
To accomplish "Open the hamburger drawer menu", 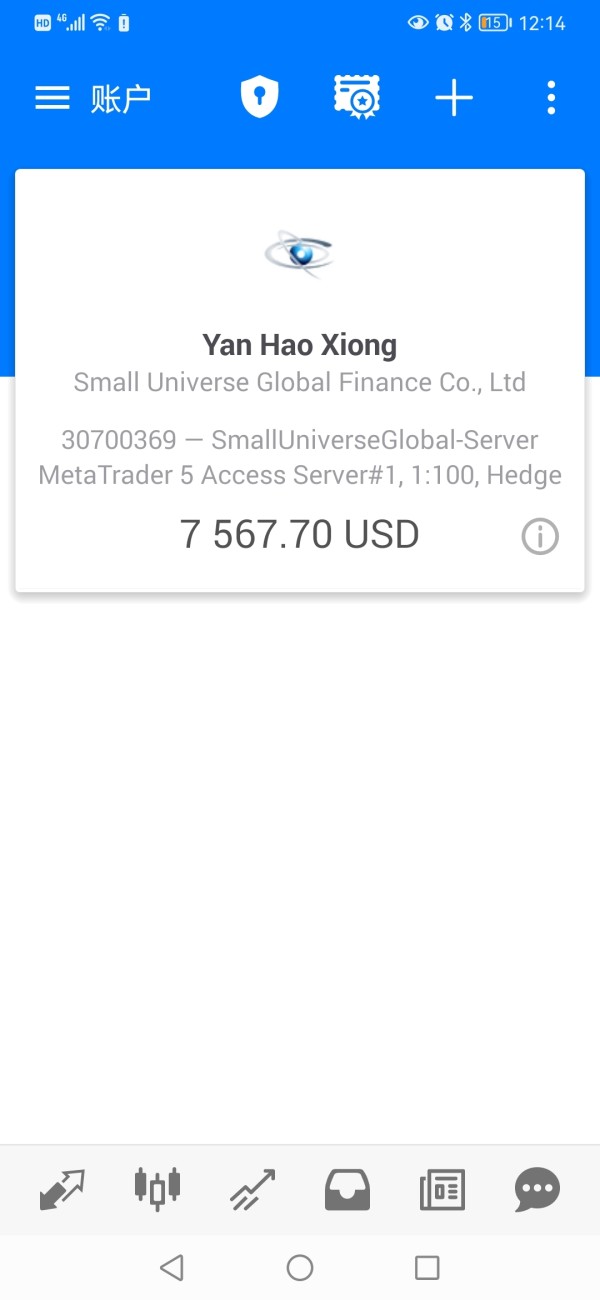I will pyautogui.click(x=52, y=98).
